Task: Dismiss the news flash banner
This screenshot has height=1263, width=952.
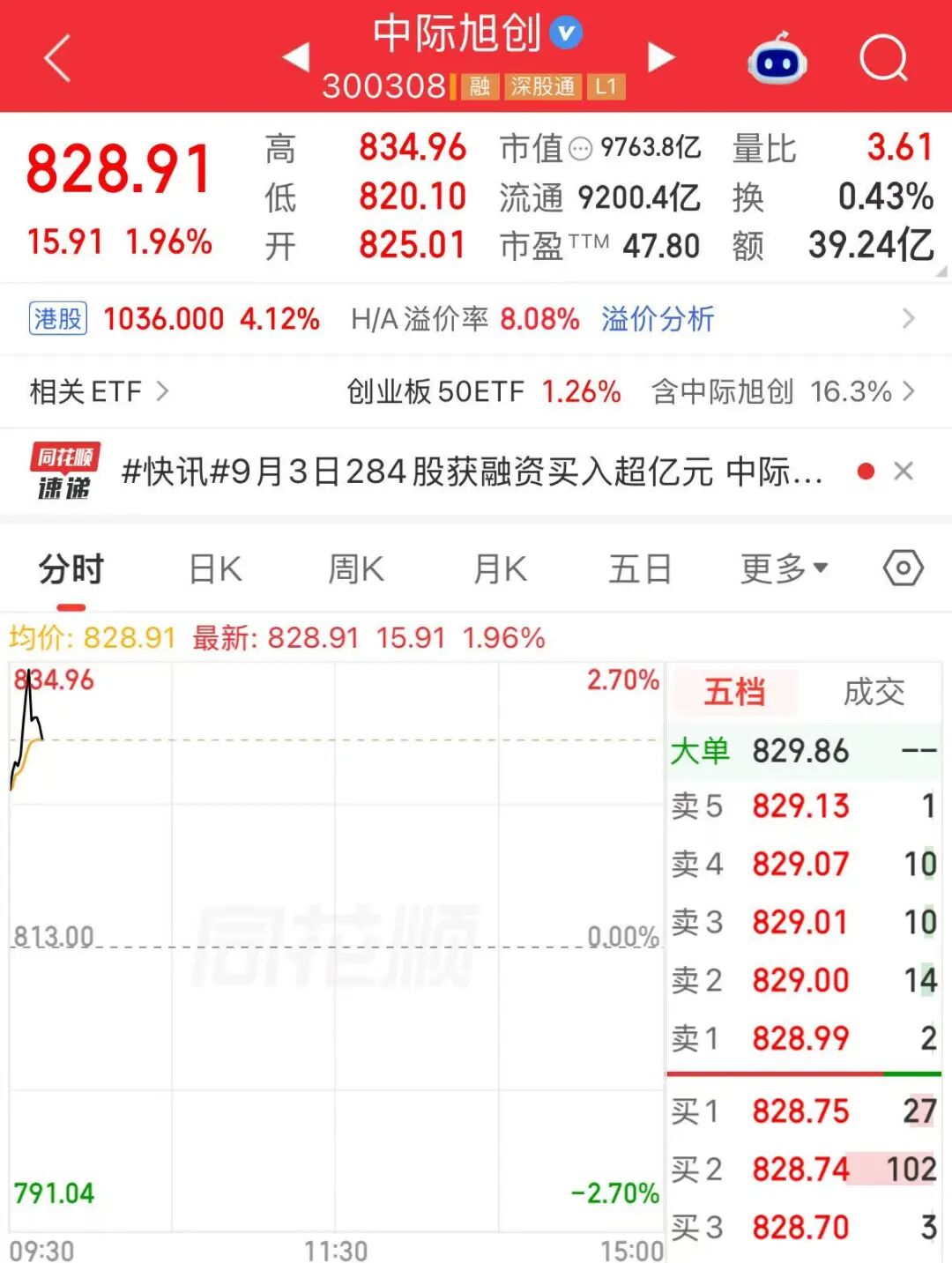Action: tap(903, 472)
